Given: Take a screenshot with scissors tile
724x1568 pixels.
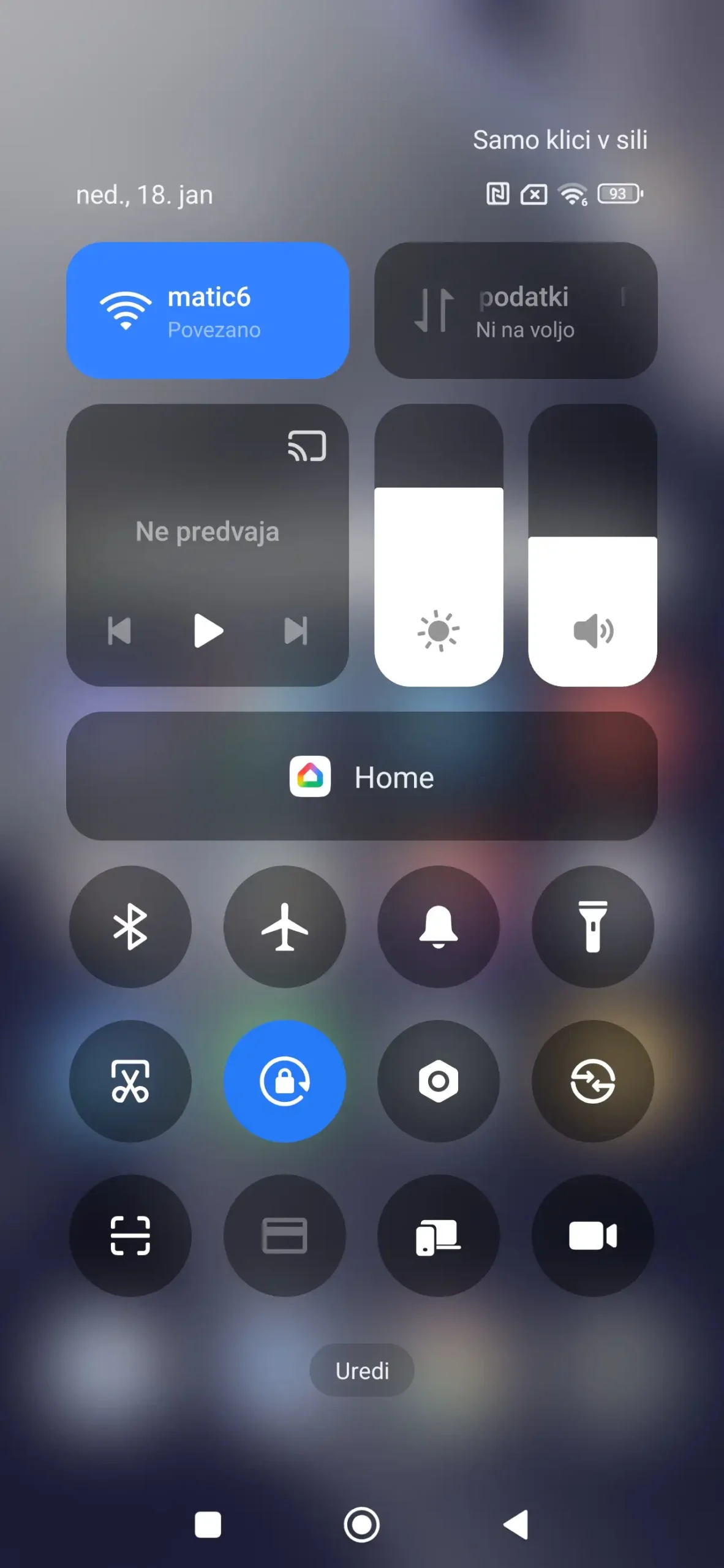Looking at the screenshot, I should [x=130, y=1081].
